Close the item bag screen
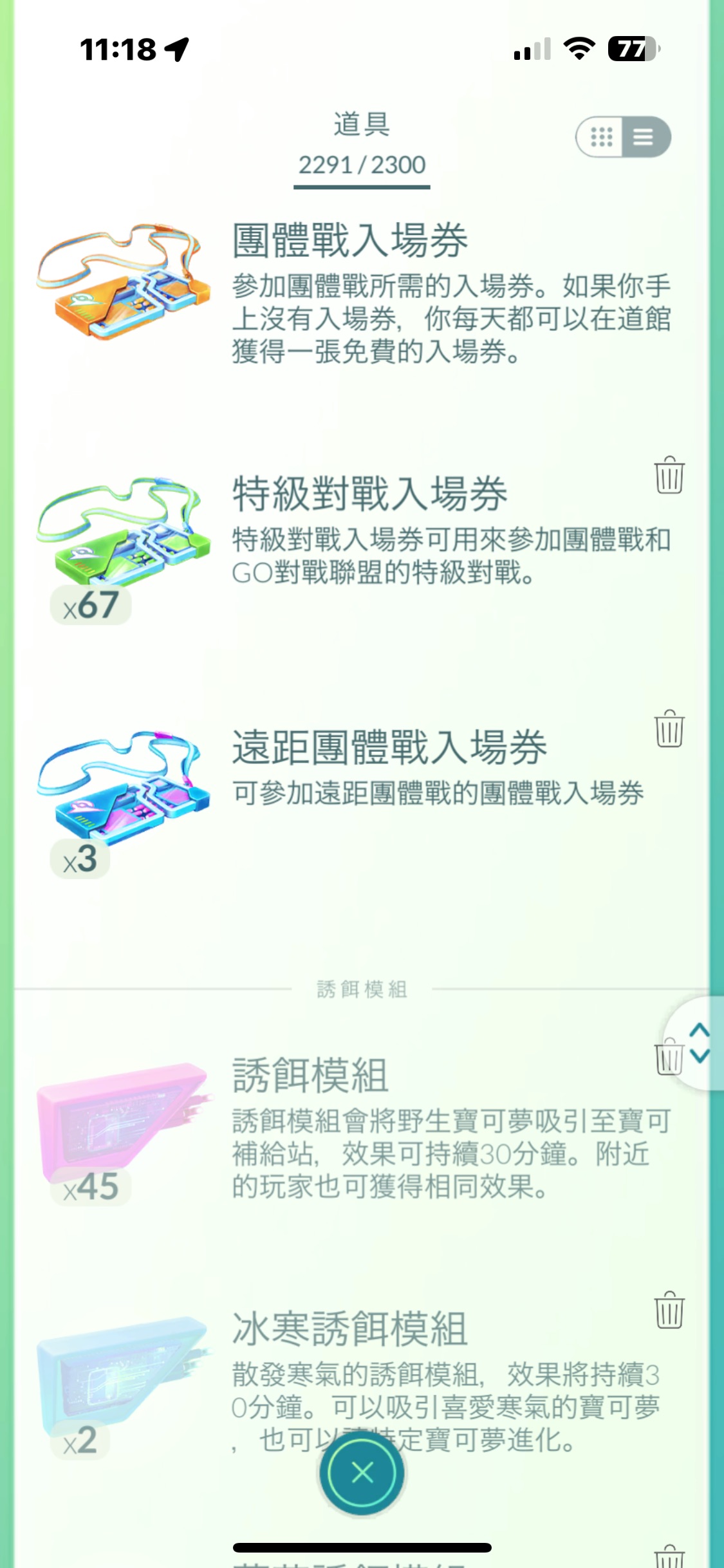The image size is (724, 1568). click(362, 1471)
